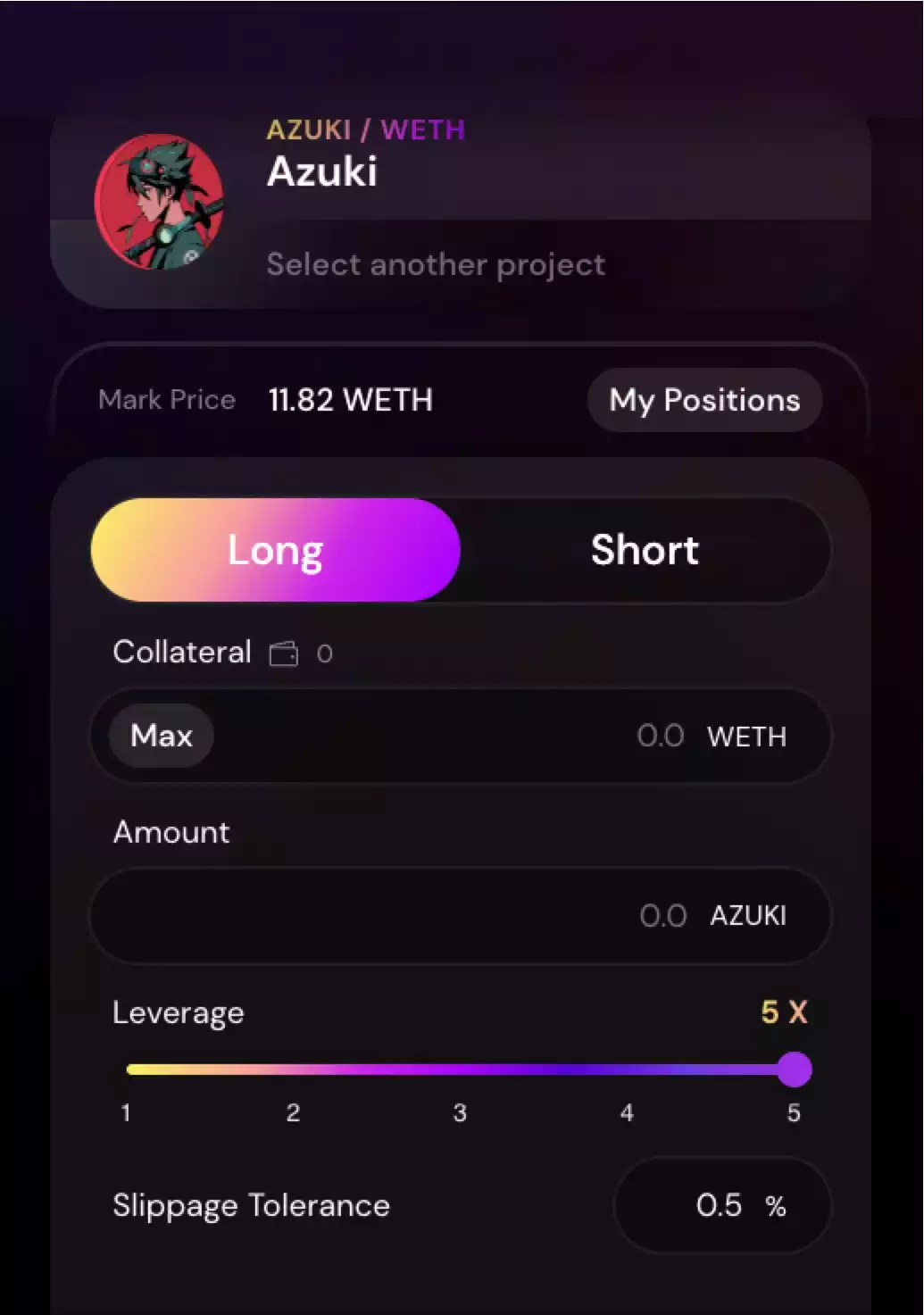The height and width of the screenshot is (1315, 924).
Task: Click the Max collateral button
Action: coord(161,736)
